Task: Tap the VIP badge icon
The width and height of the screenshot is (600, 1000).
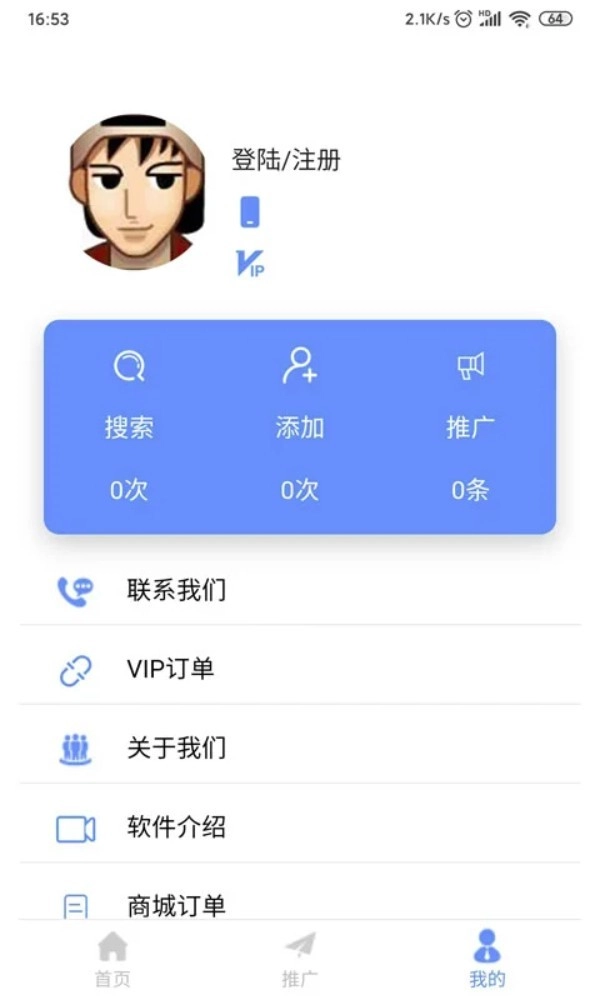Action: [x=250, y=264]
